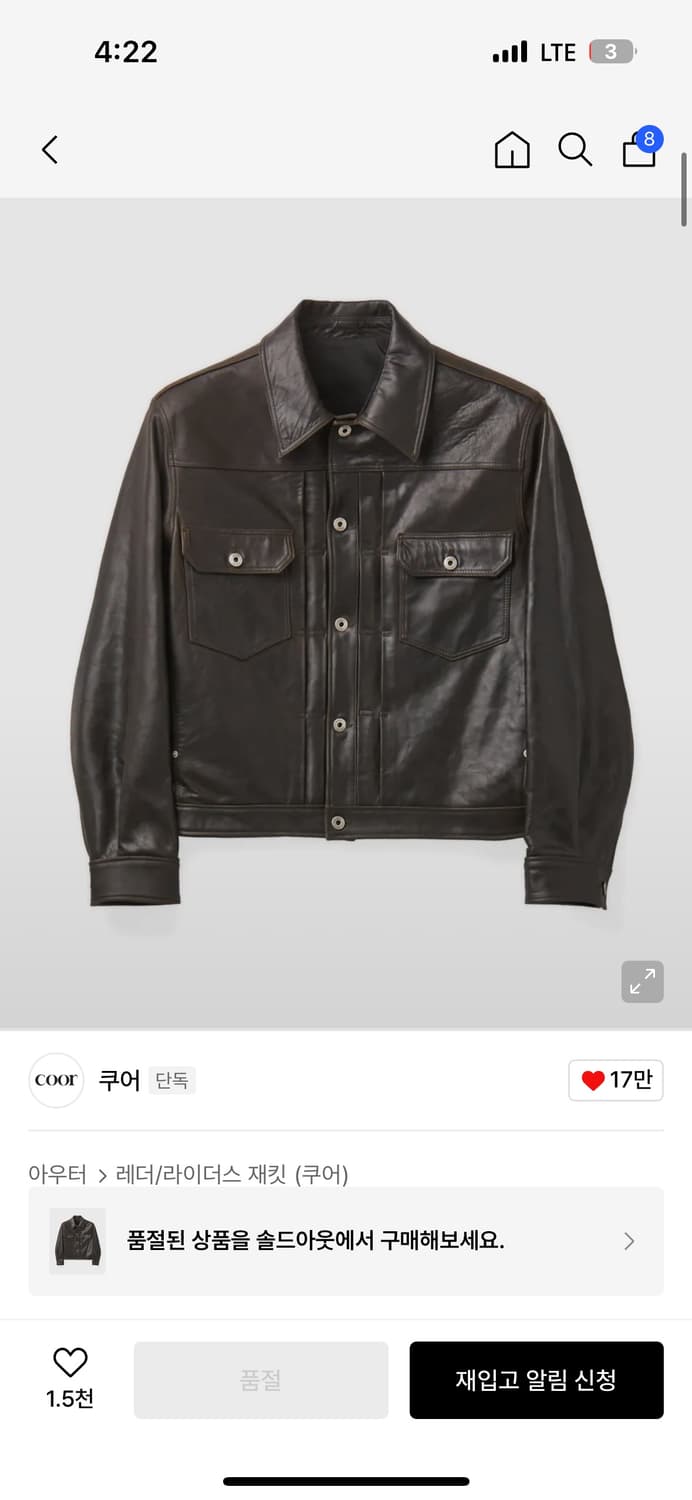692x1500 pixels.
Task: Open the 솔드아웃 purchase banner
Action: click(346, 1241)
